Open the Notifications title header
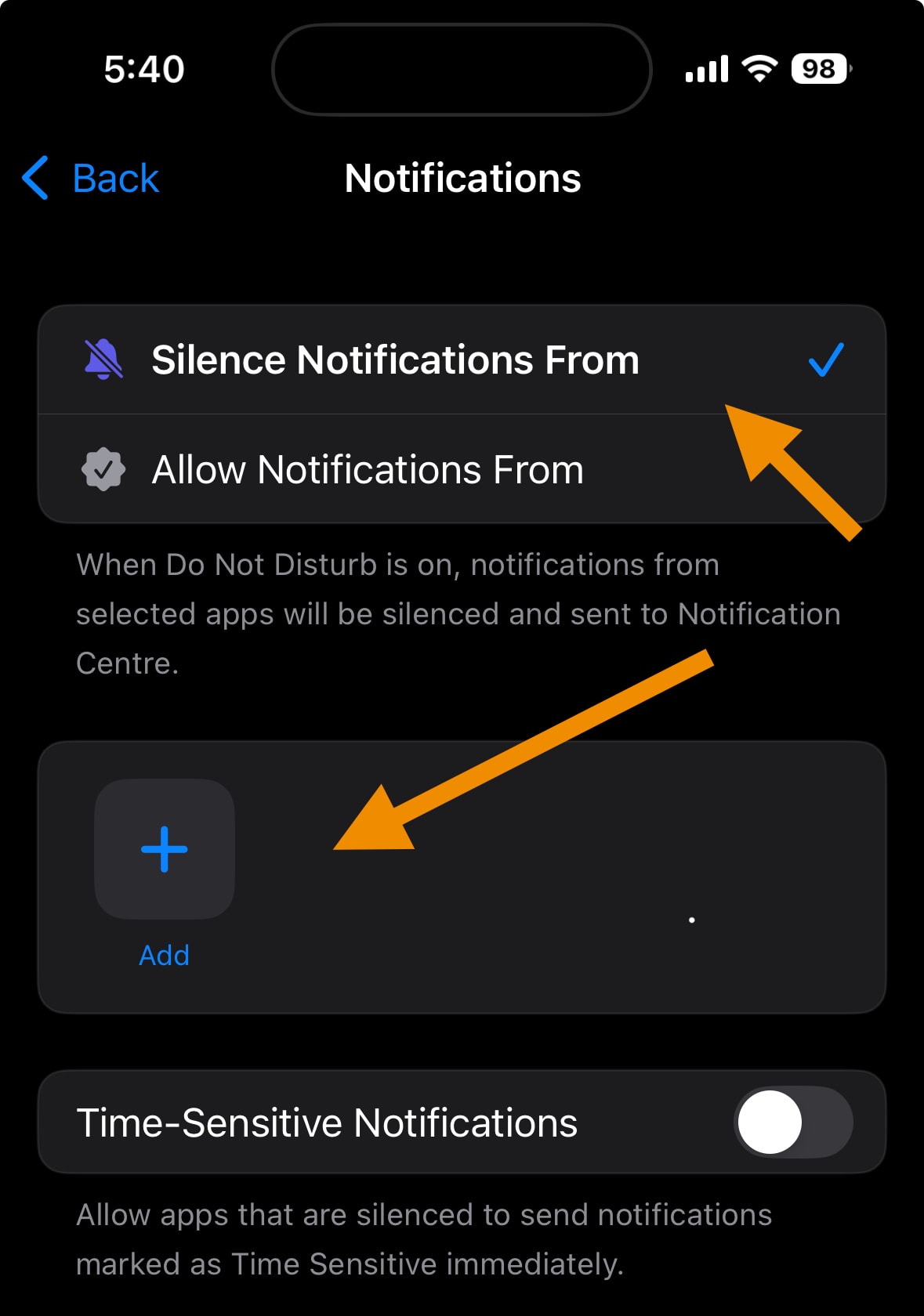Viewport: 924px width, 1316px height. point(462,178)
